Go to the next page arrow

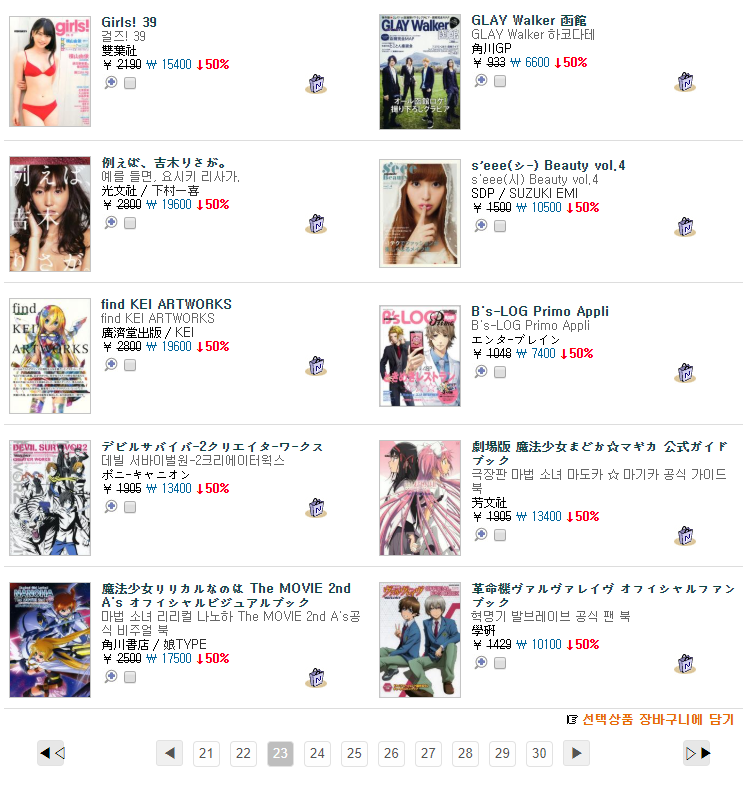point(576,753)
